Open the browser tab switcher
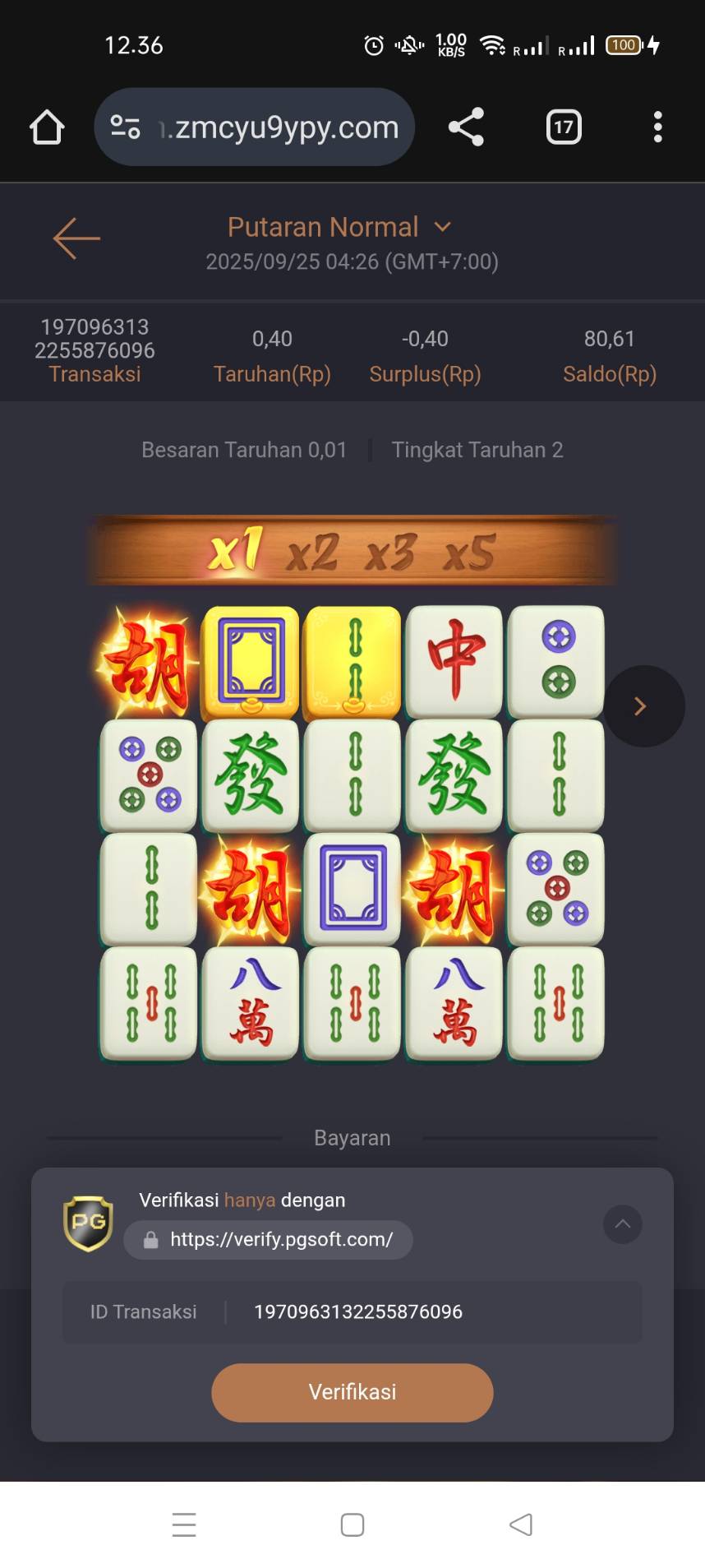Image resolution: width=705 pixels, height=1568 pixels. point(564,127)
